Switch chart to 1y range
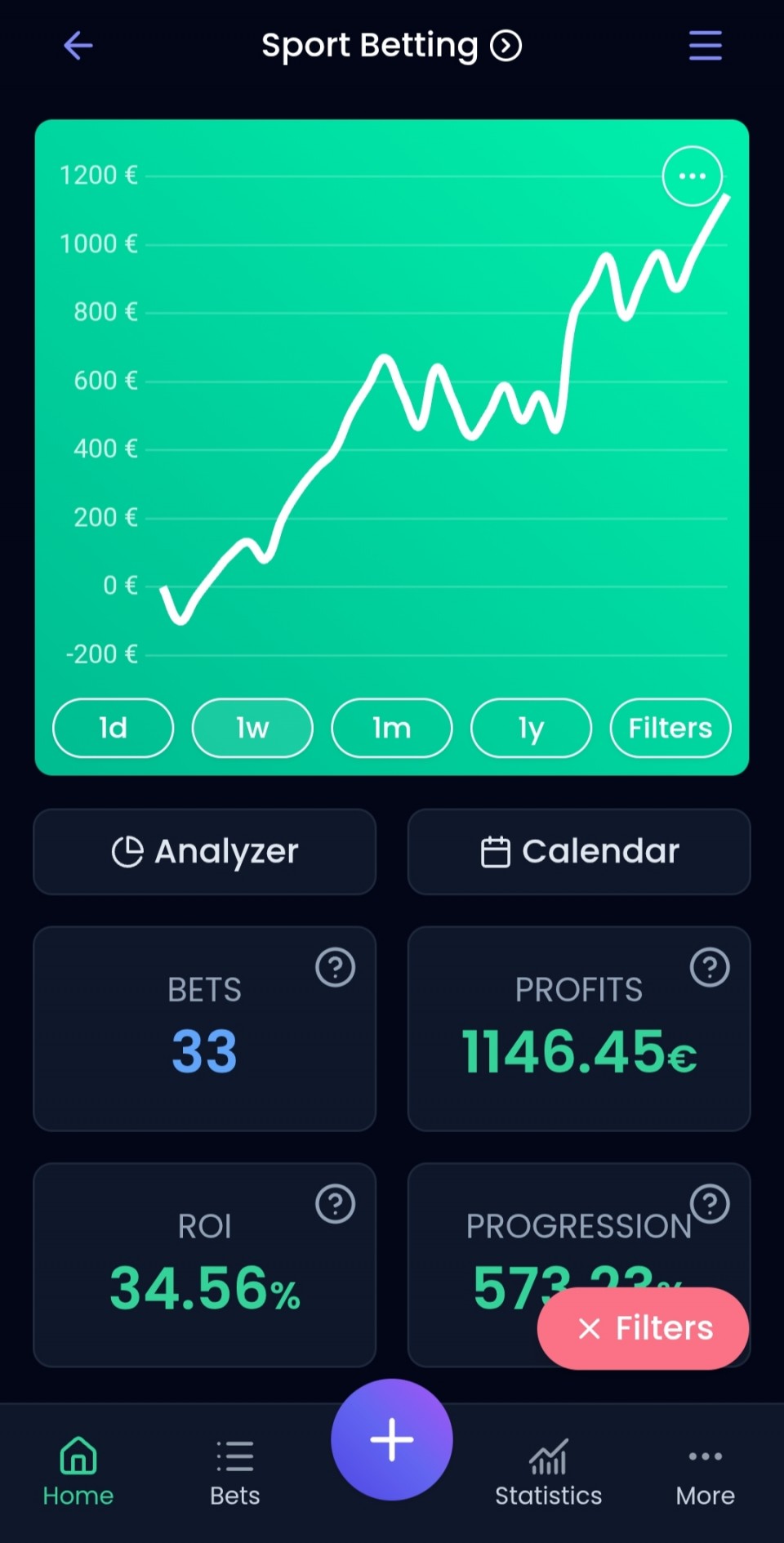 [531, 728]
